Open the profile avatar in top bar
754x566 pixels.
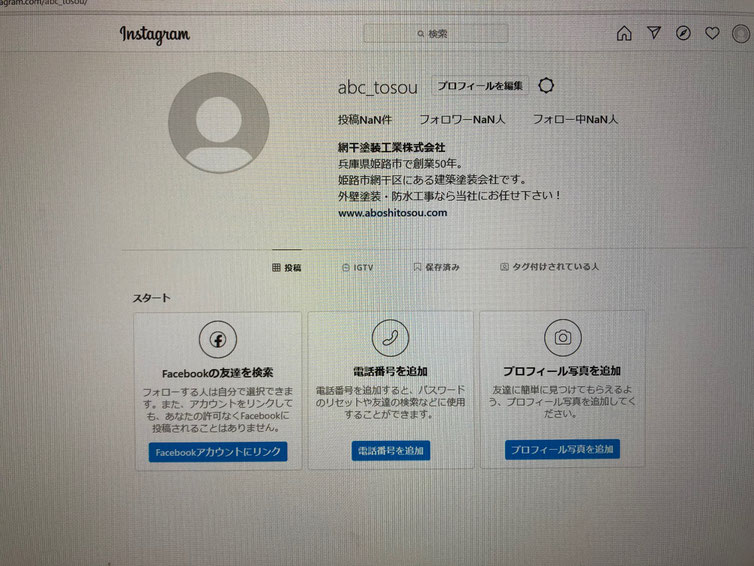(x=741, y=34)
